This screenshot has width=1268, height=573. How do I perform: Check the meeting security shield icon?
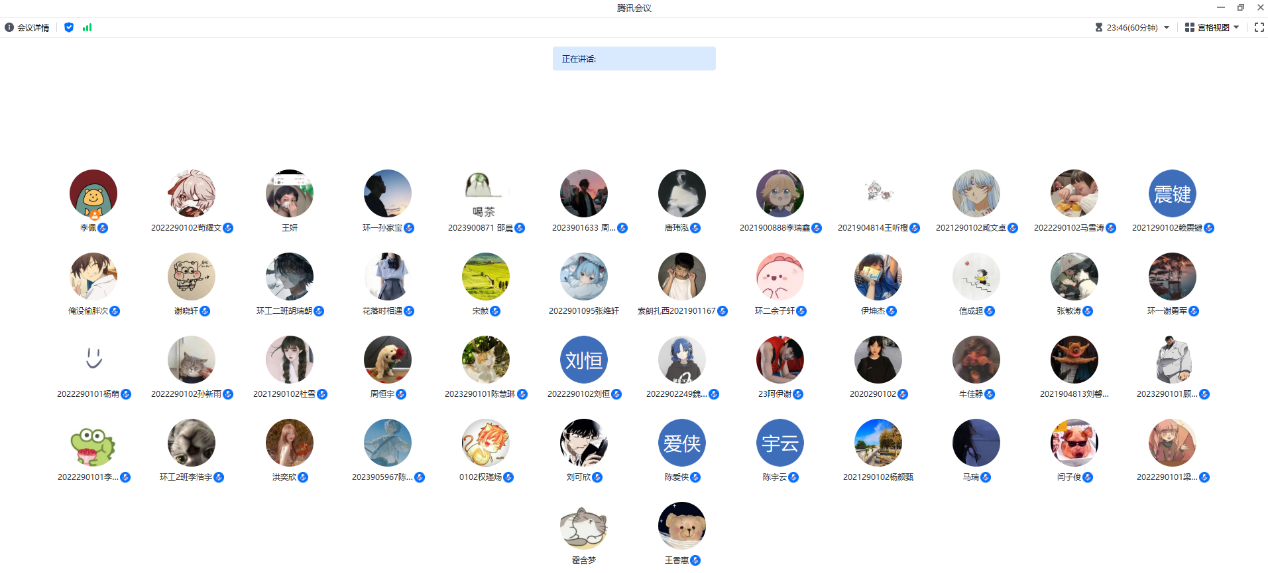69,27
